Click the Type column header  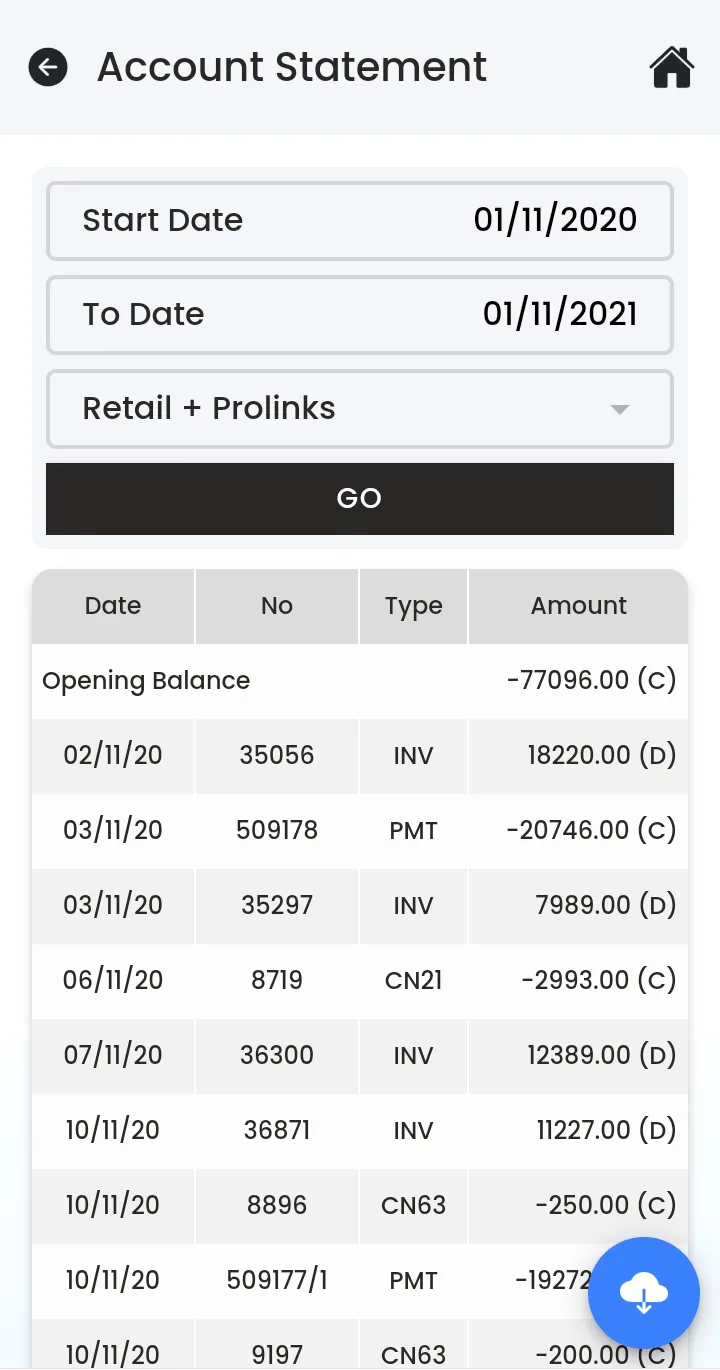tap(413, 606)
